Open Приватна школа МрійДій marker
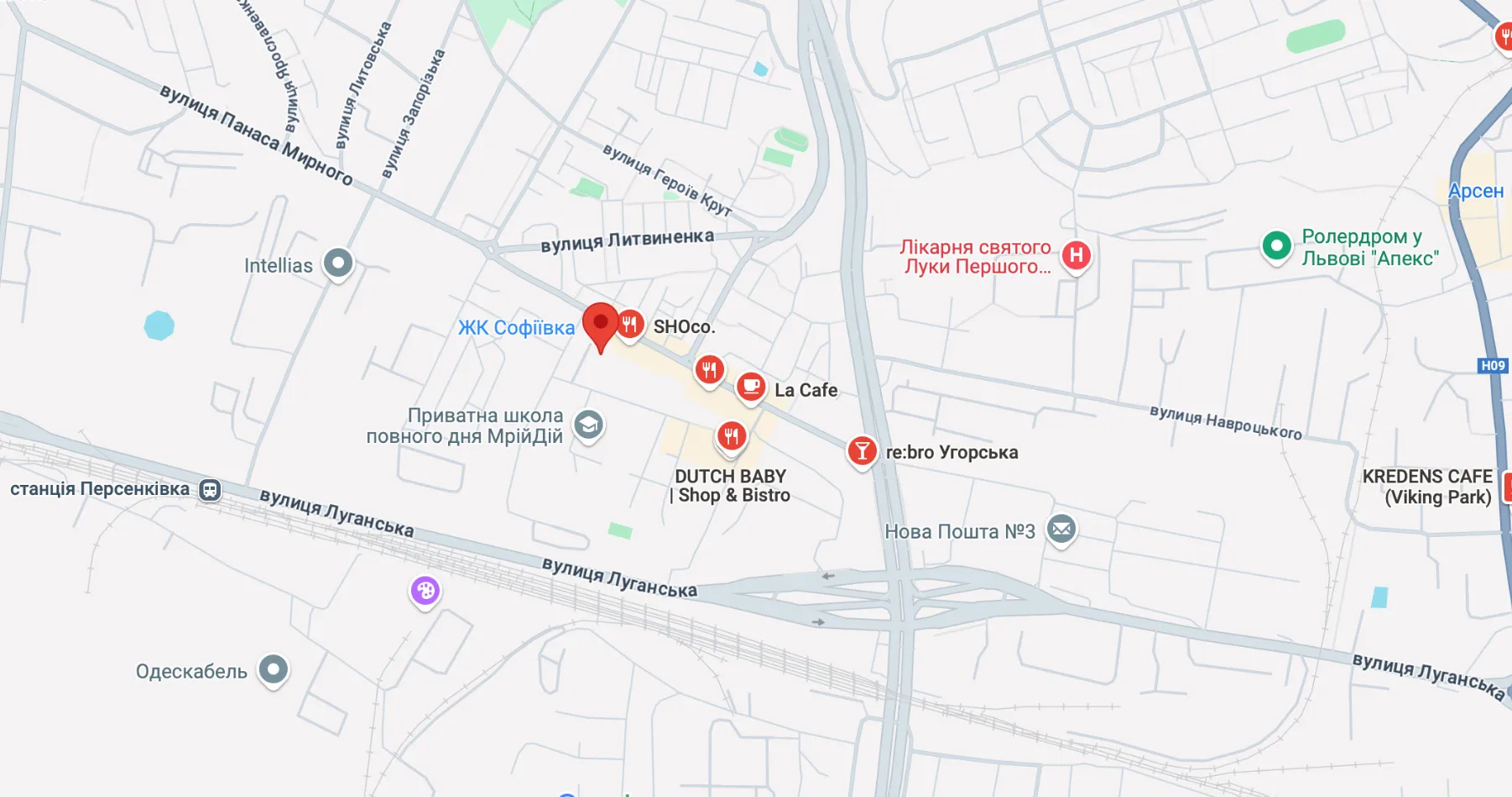The height and width of the screenshot is (797, 1512). coord(588,425)
